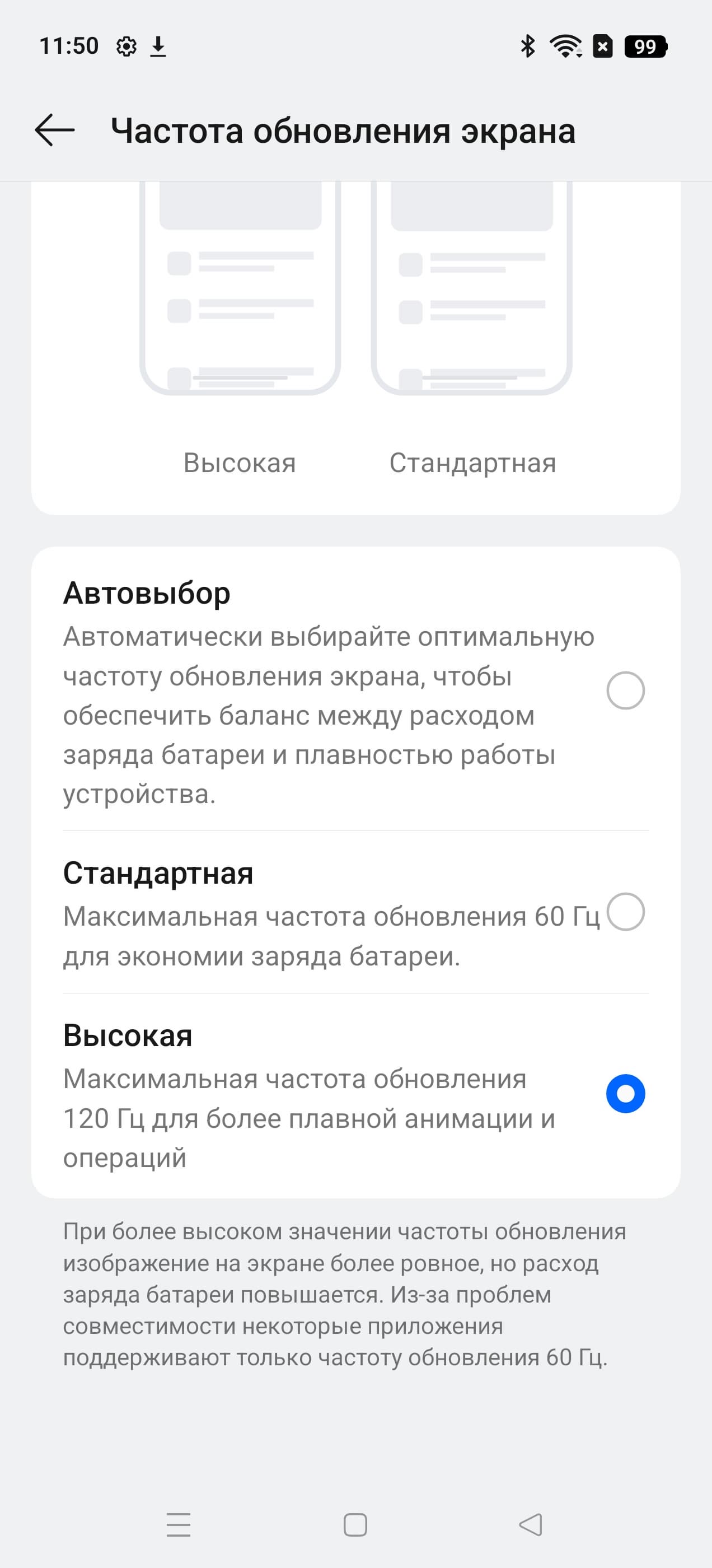Image resolution: width=712 pixels, height=1568 pixels.
Task: Open recent apps from navigation bar
Action: [x=179, y=1524]
